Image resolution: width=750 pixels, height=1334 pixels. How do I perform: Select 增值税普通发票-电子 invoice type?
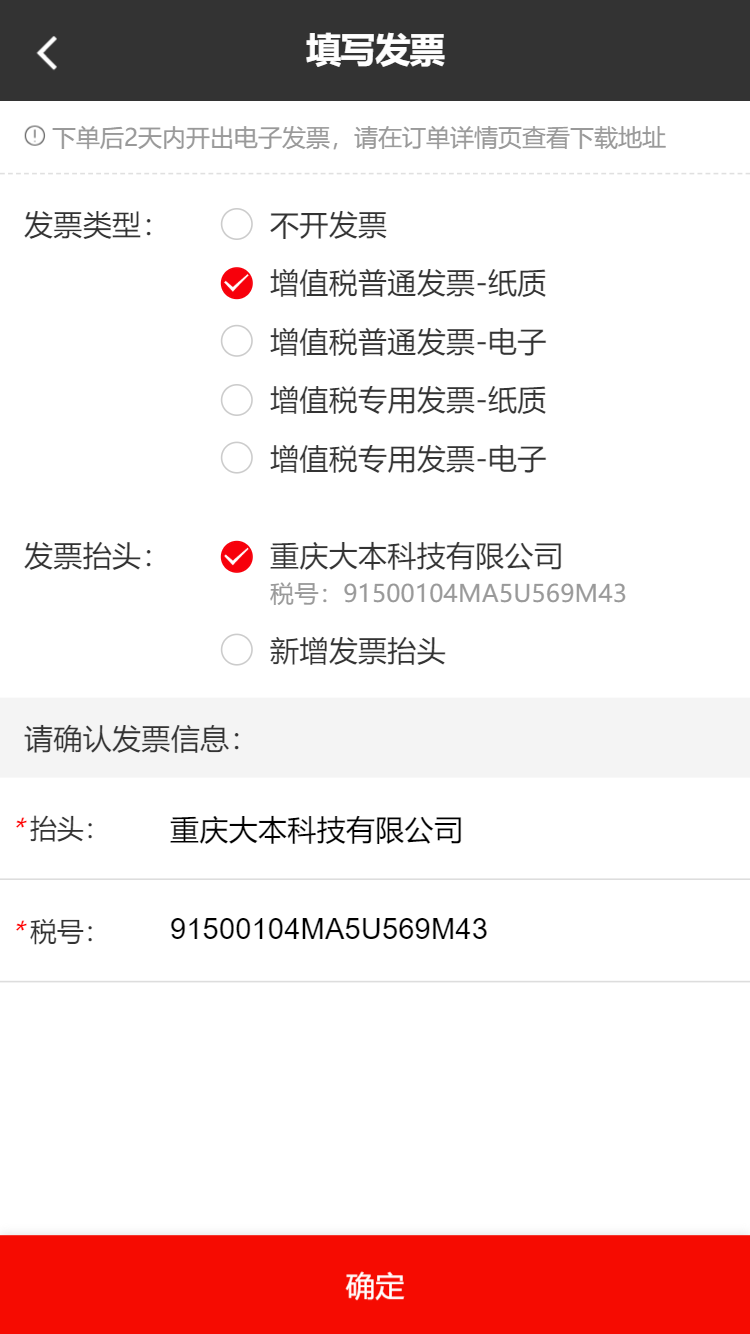[x=406, y=342]
